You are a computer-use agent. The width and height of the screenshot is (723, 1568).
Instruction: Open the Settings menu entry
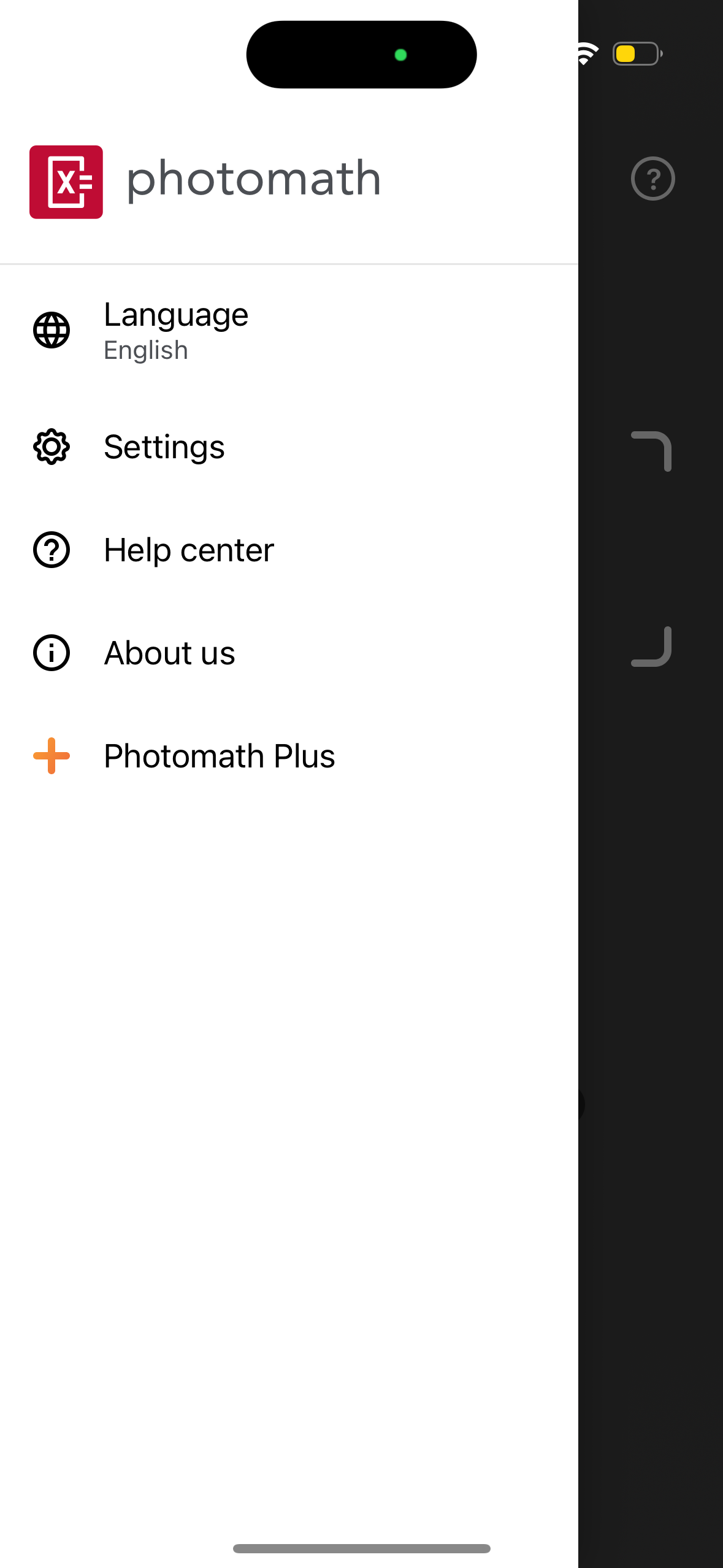coord(164,447)
